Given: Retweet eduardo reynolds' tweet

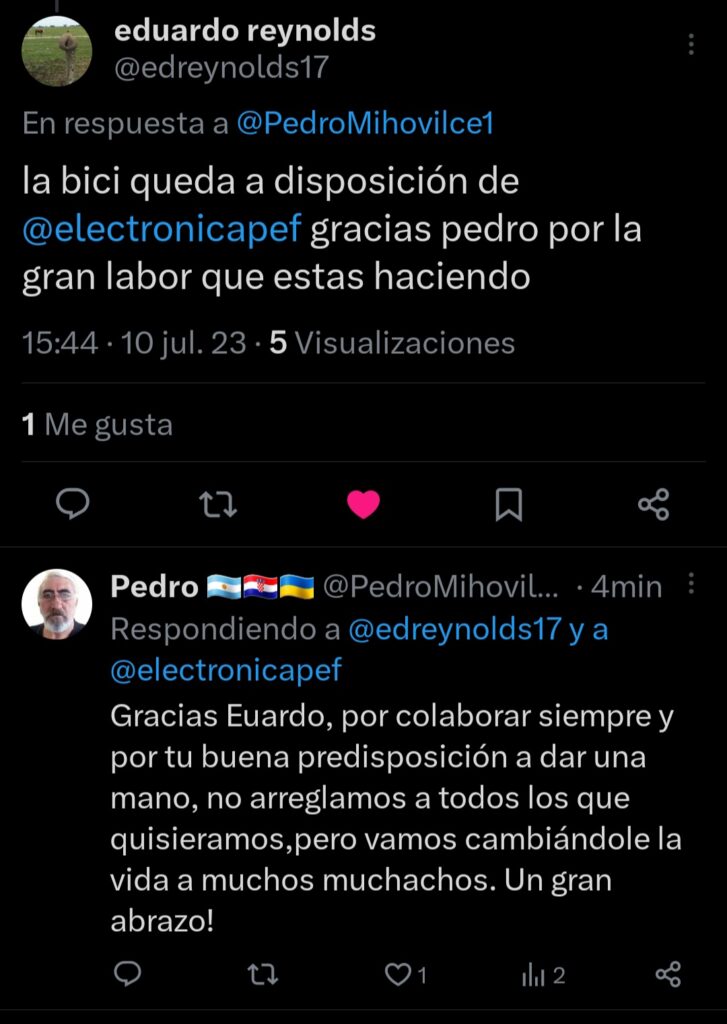Looking at the screenshot, I should point(218,504).
